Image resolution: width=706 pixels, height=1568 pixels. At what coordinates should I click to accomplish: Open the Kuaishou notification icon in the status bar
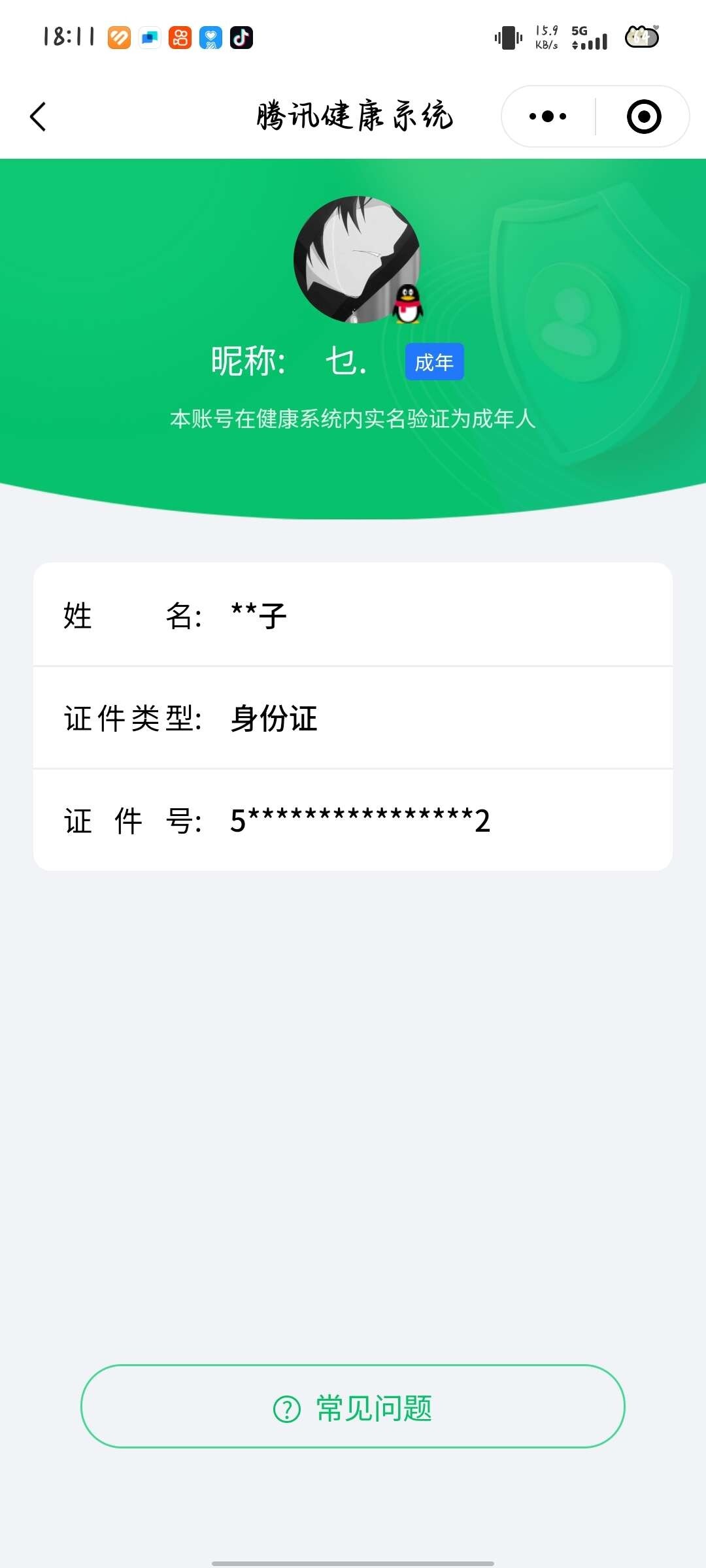click(x=180, y=38)
